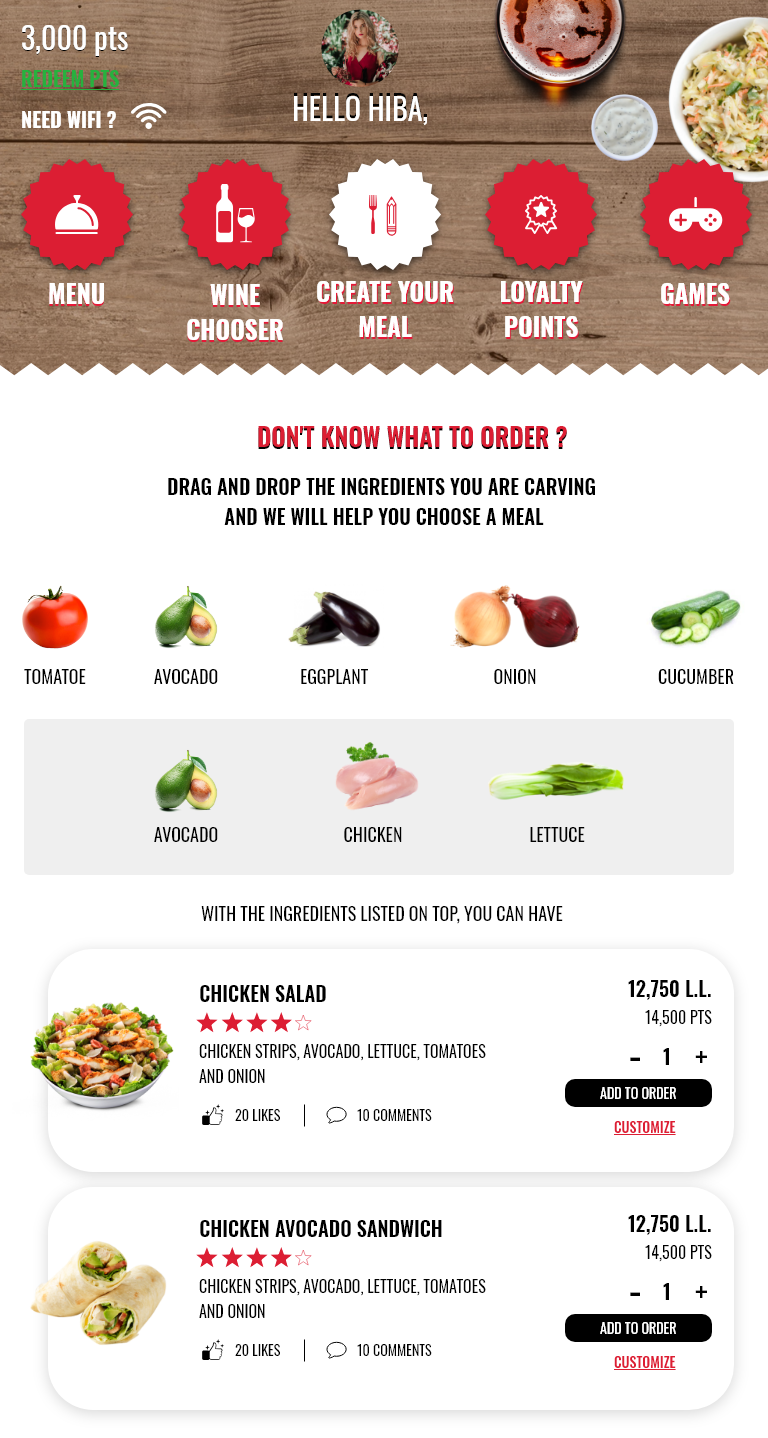
Task: Open the Games section
Action: (695, 214)
